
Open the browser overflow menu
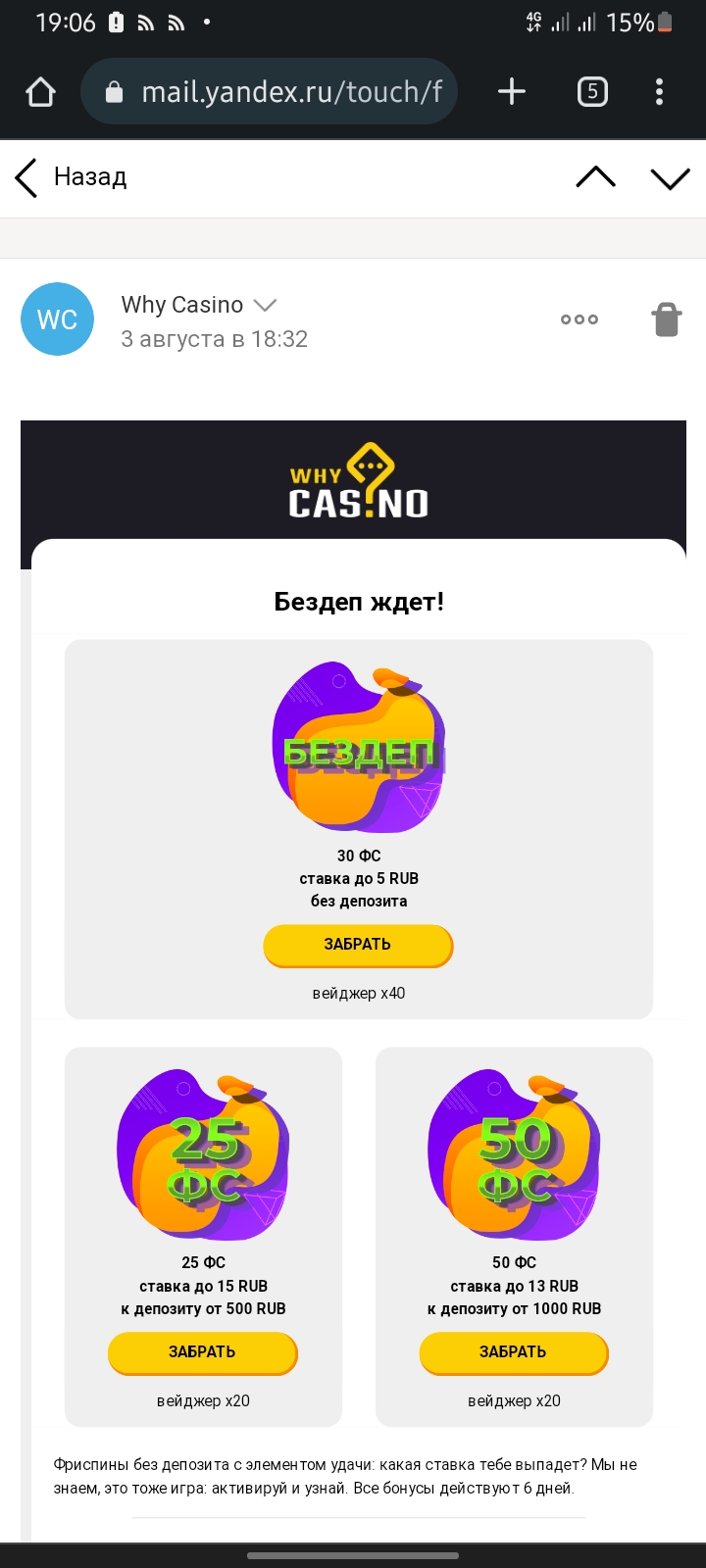(x=659, y=92)
